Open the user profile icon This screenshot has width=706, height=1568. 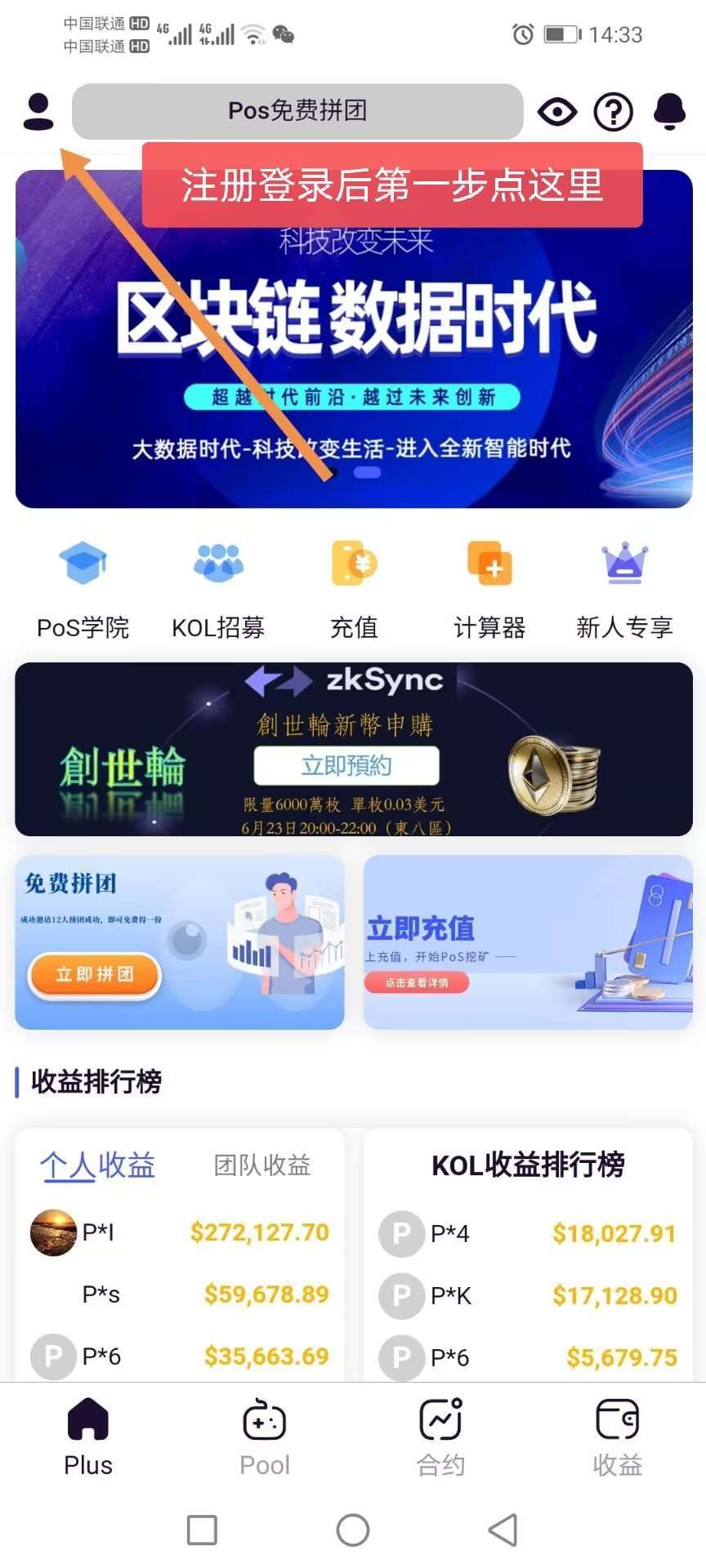[38, 112]
